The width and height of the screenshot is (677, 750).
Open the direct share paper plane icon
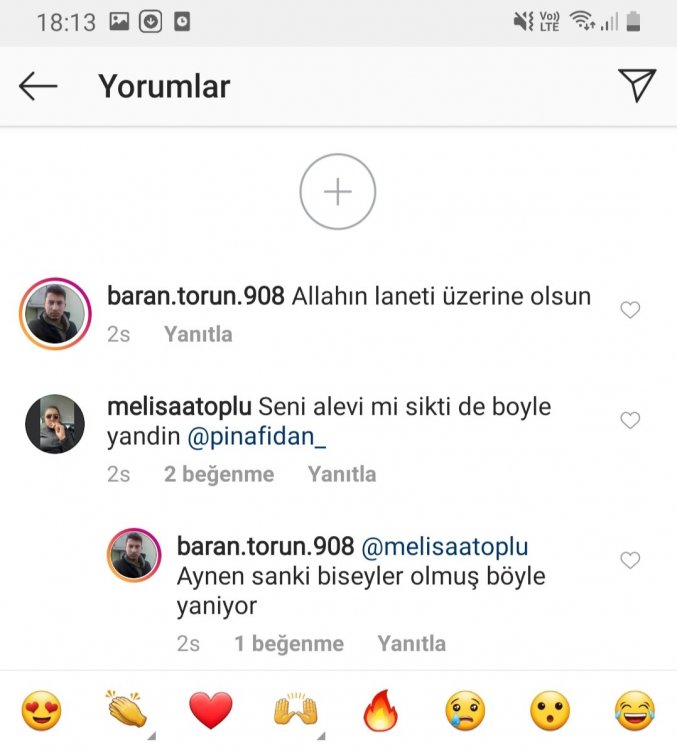pos(636,86)
